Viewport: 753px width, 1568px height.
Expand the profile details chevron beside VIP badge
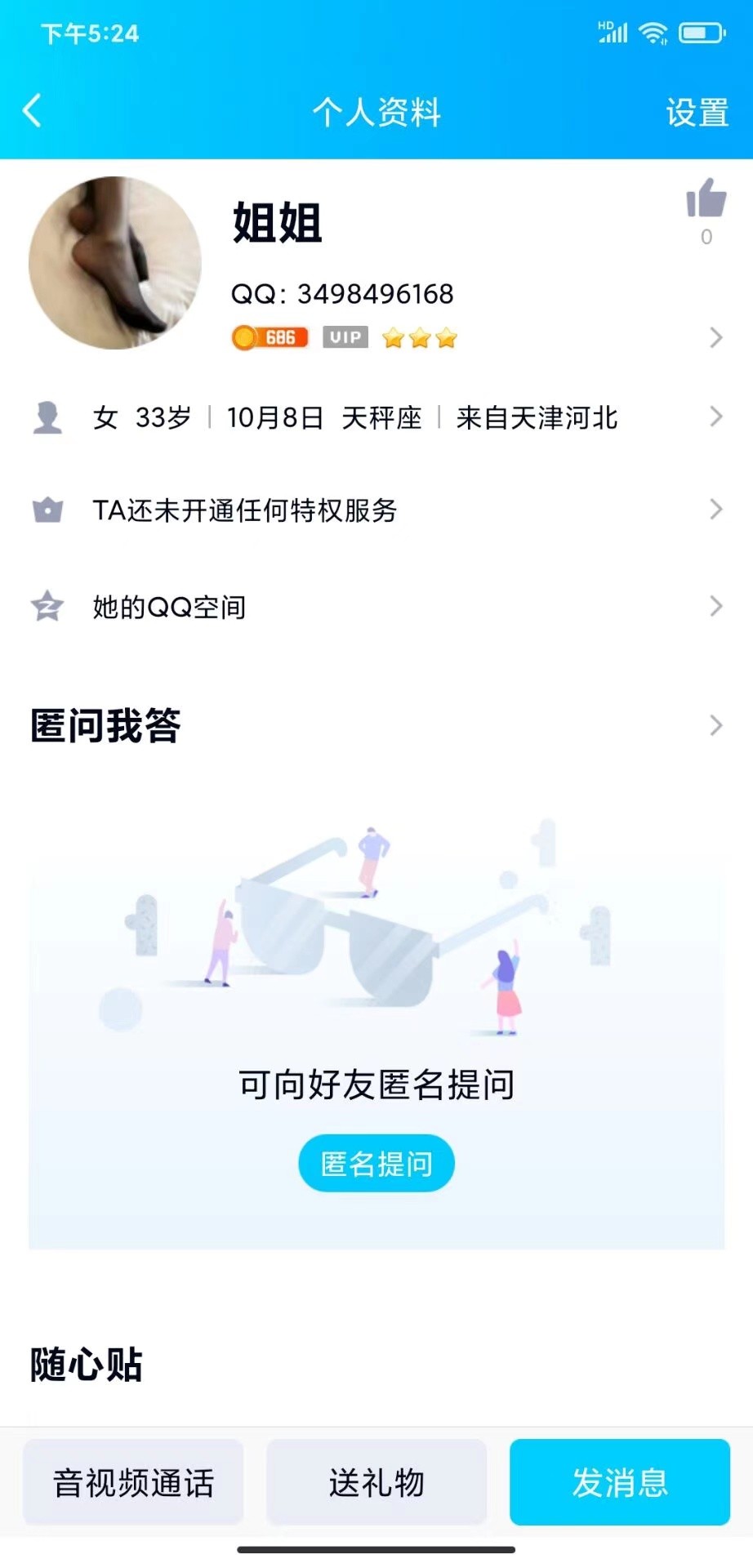coord(715,337)
